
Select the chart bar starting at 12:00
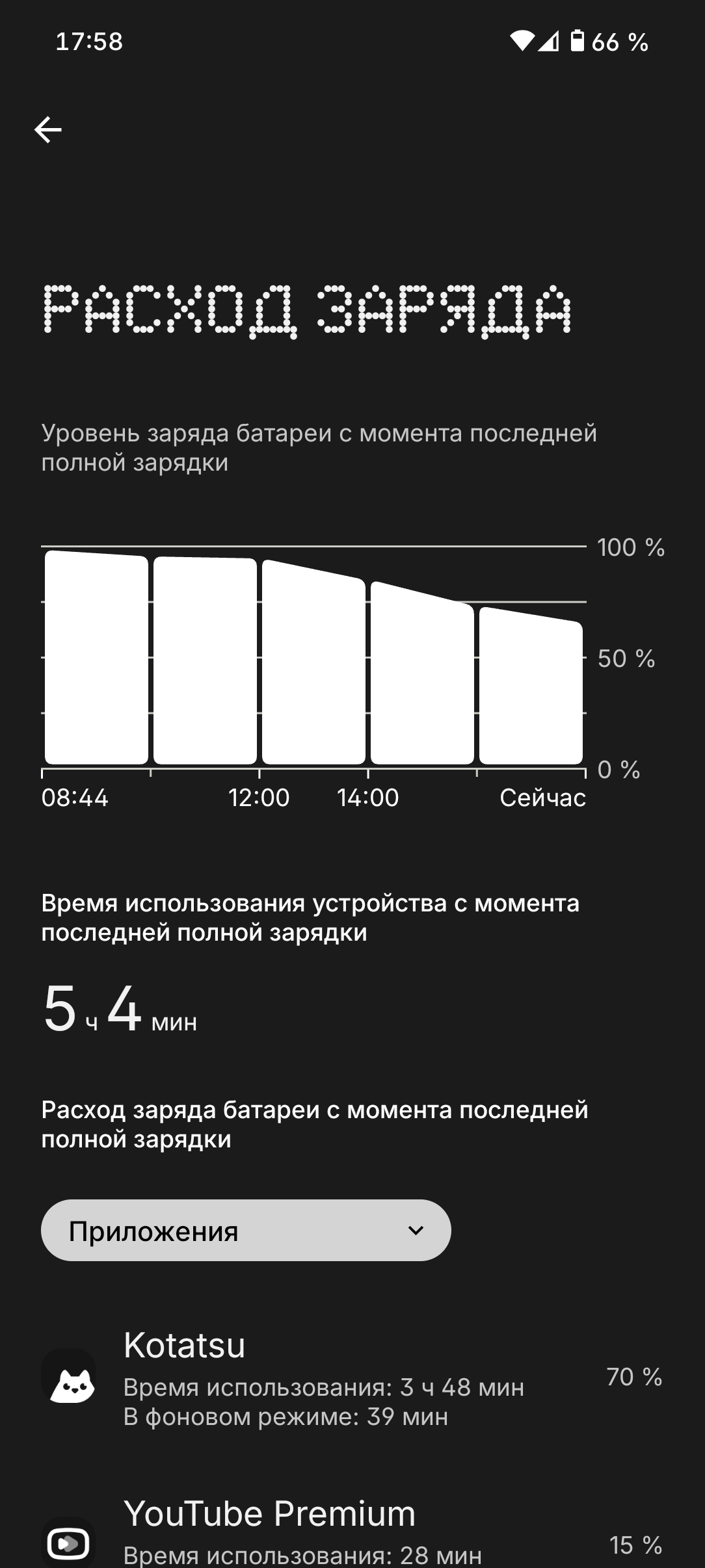click(x=313, y=662)
